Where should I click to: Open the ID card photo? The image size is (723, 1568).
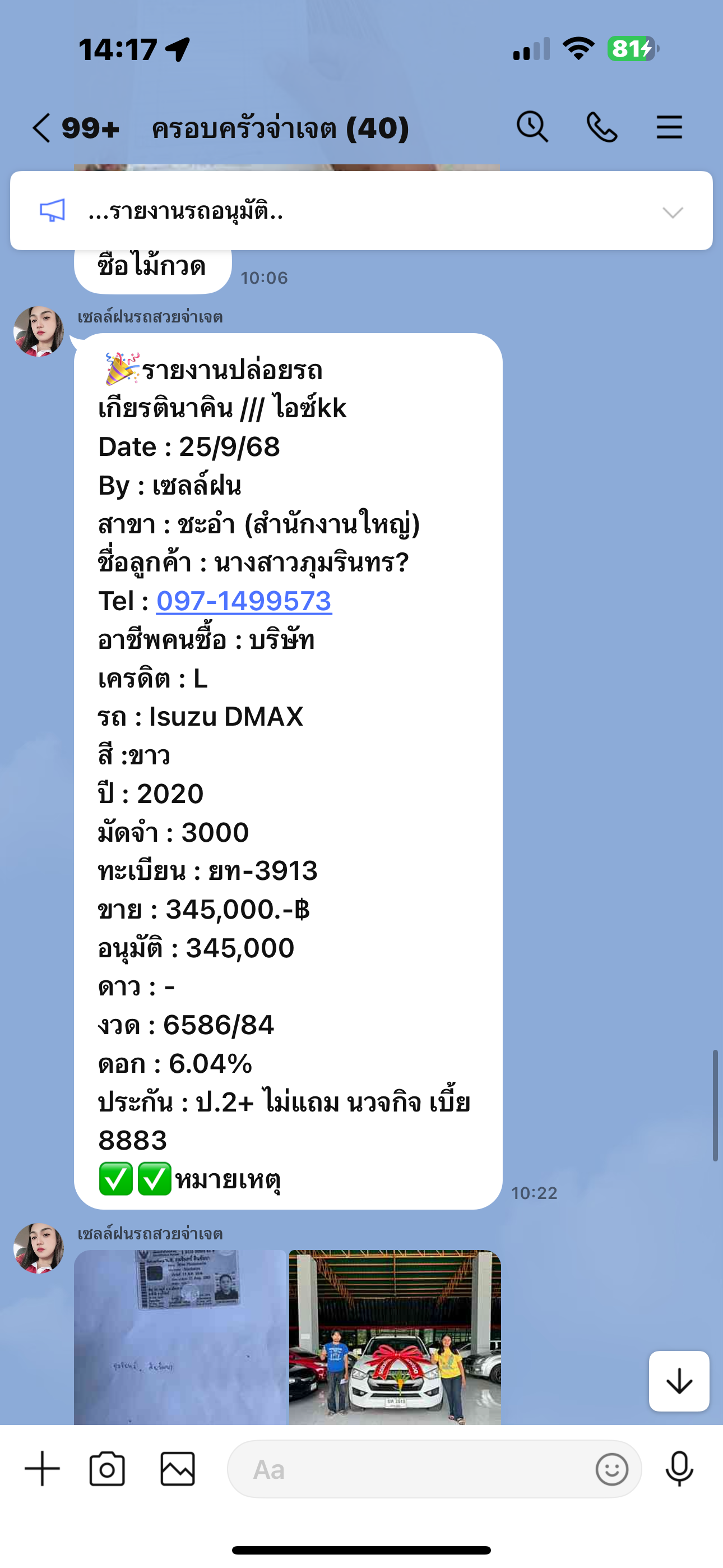click(180, 1337)
